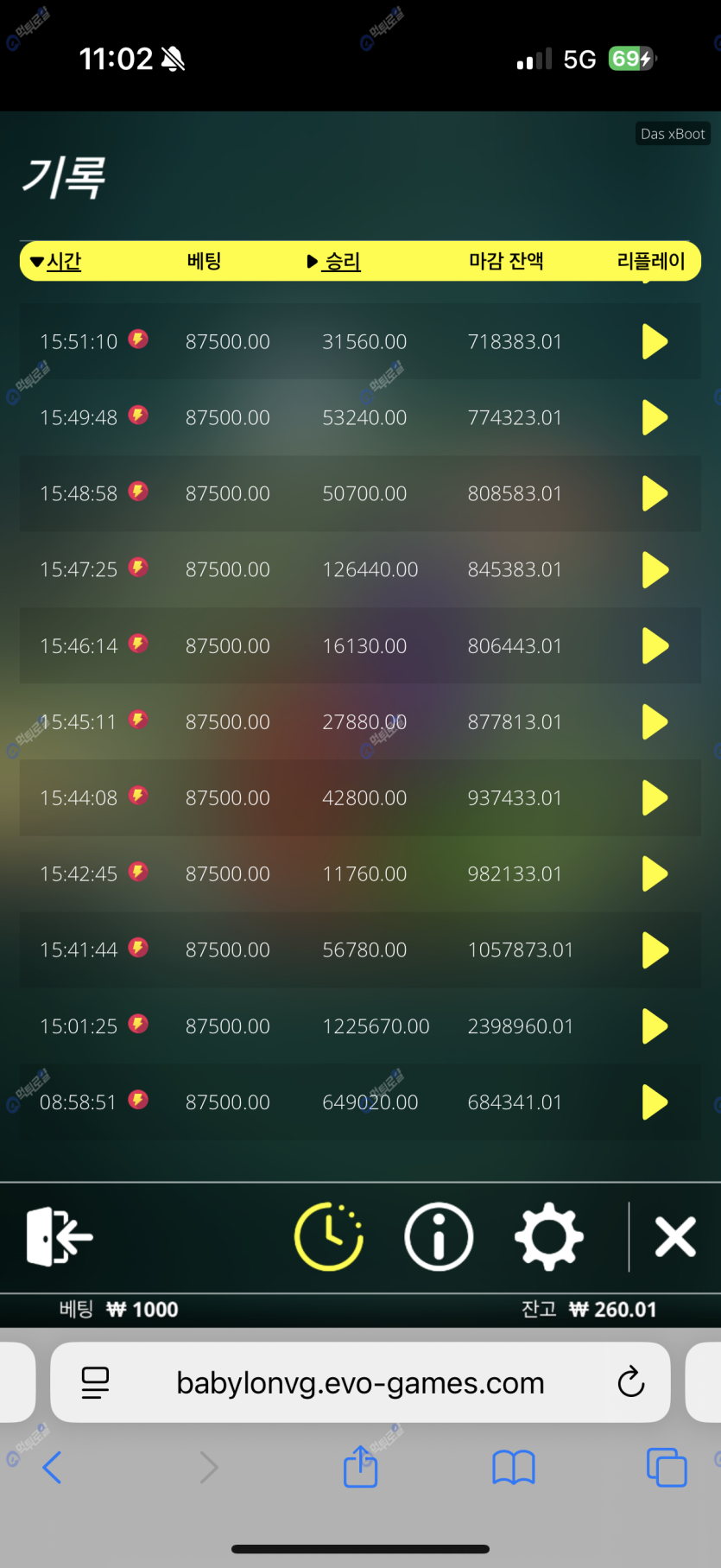Open the page menu beside the address
Screen dimensions: 721x1568
tap(95, 1382)
